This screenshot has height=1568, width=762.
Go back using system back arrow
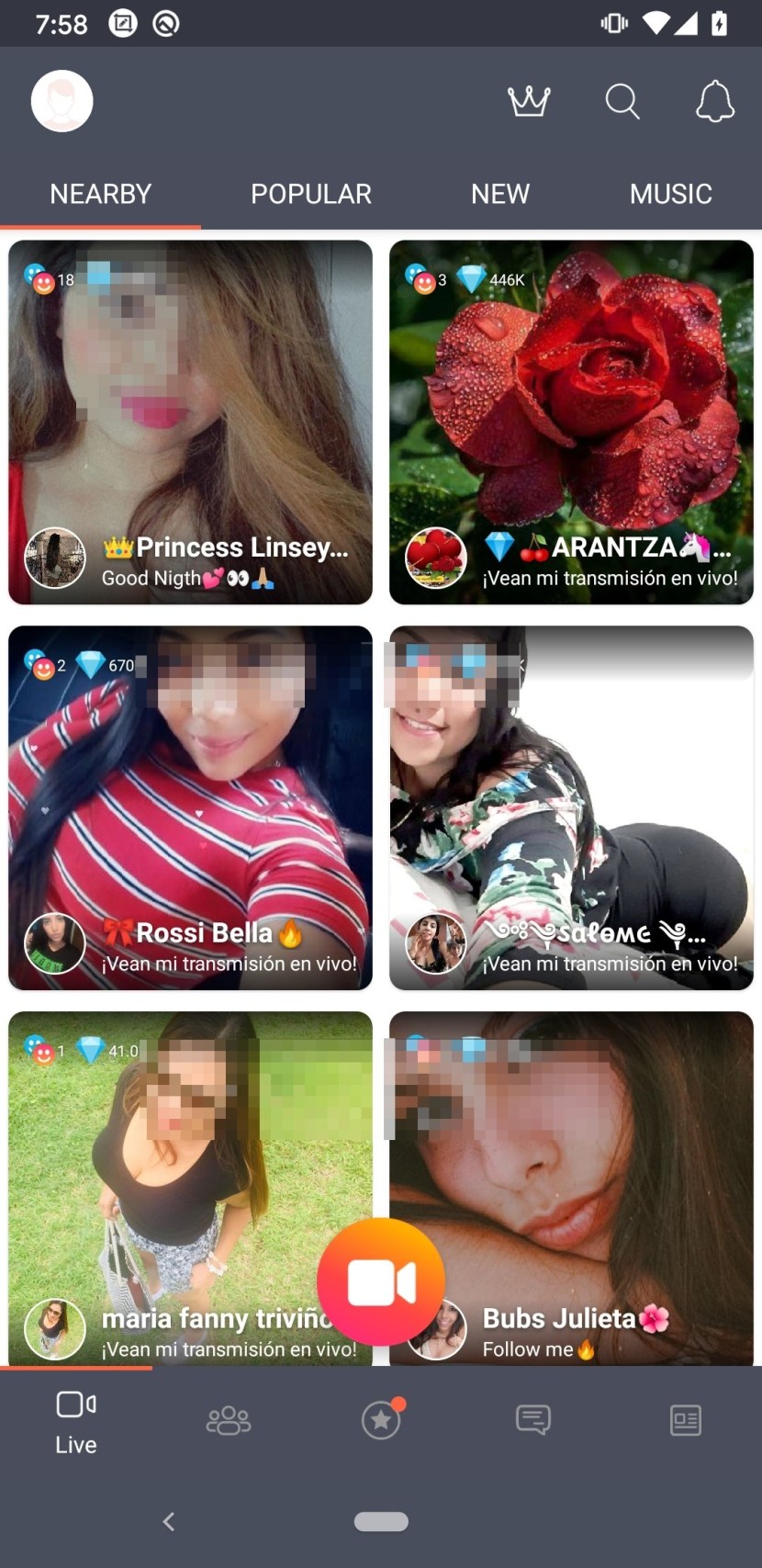click(x=169, y=1521)
